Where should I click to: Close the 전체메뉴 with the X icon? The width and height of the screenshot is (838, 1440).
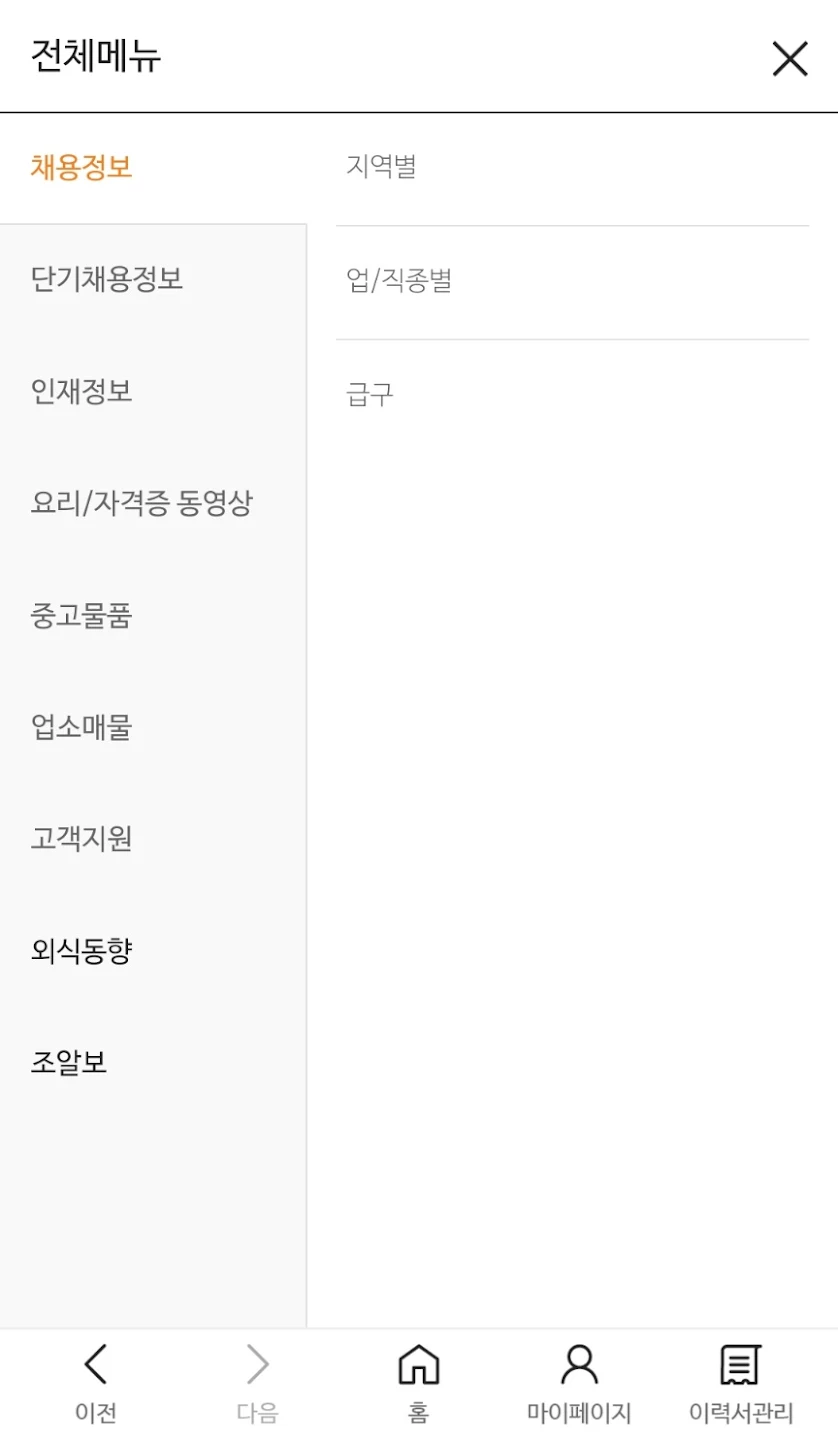(789, 58)
